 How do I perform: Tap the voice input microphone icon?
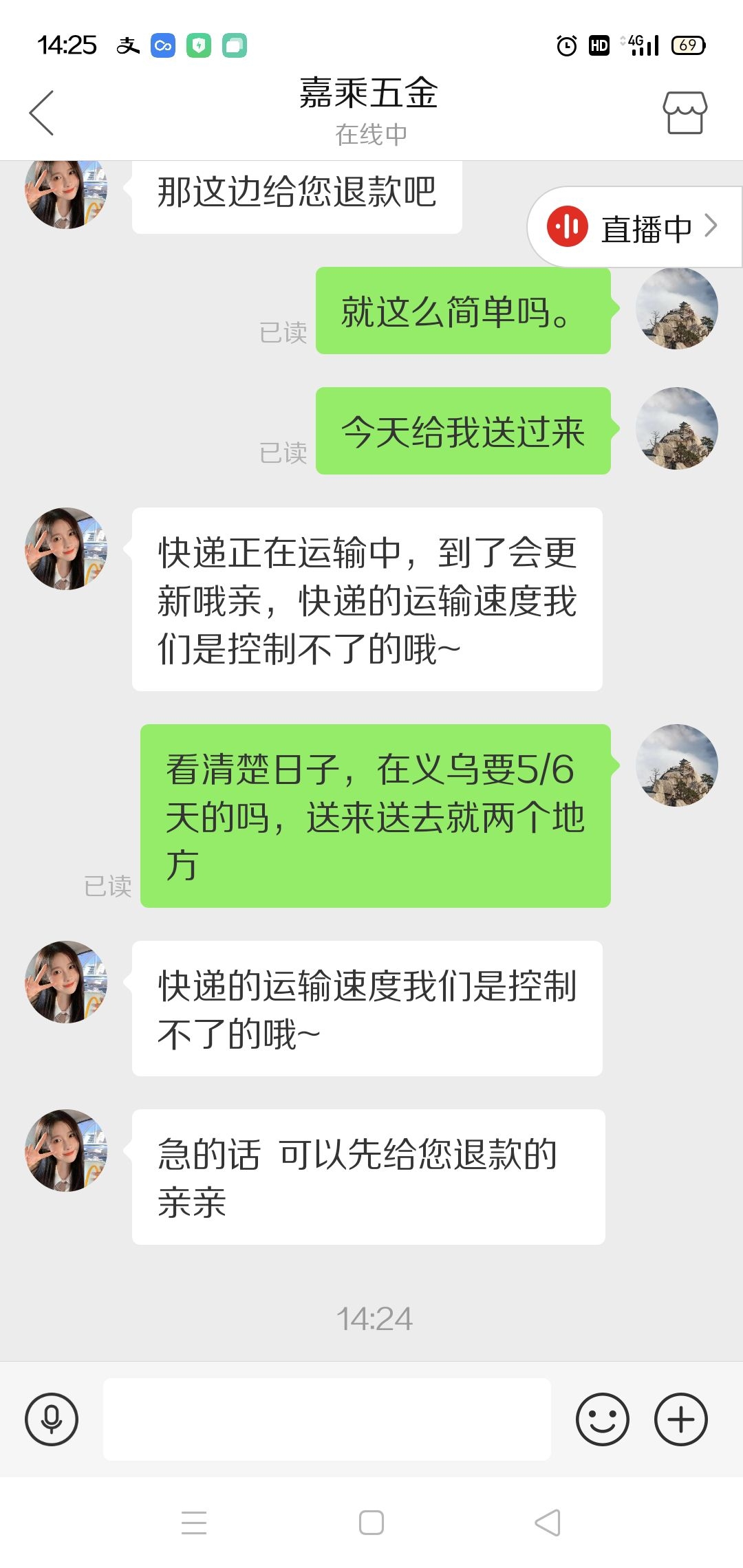(x=52, y=1419)
